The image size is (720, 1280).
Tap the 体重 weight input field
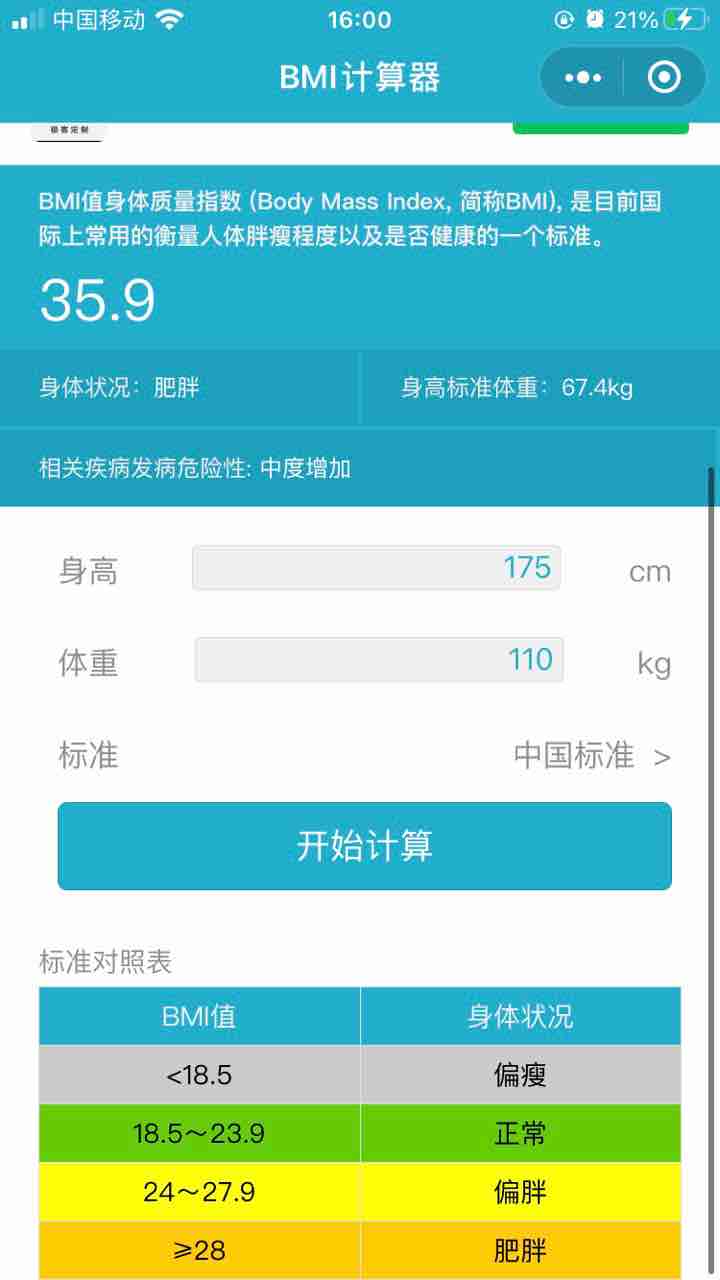tap(378, 660)
